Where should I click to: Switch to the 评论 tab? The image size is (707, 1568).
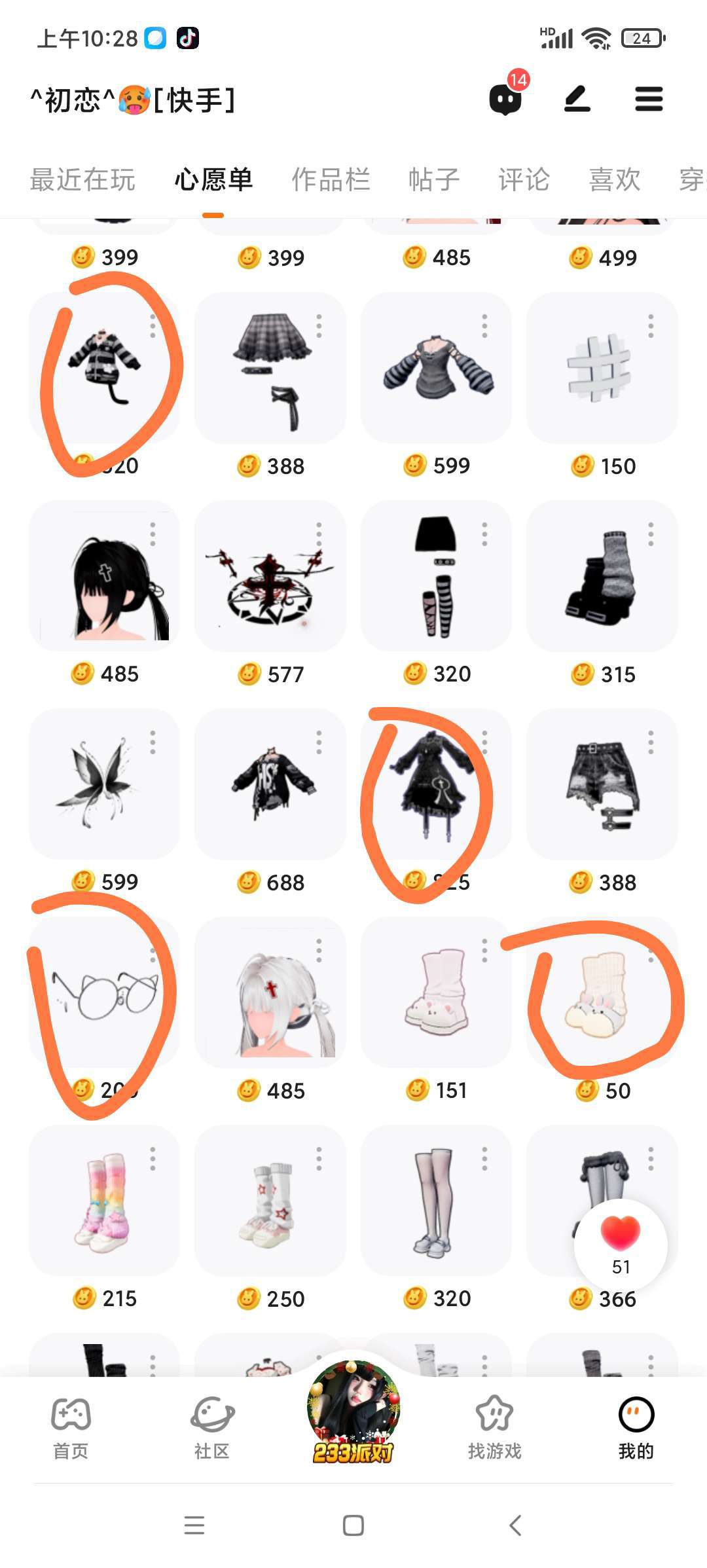[524, 179]
